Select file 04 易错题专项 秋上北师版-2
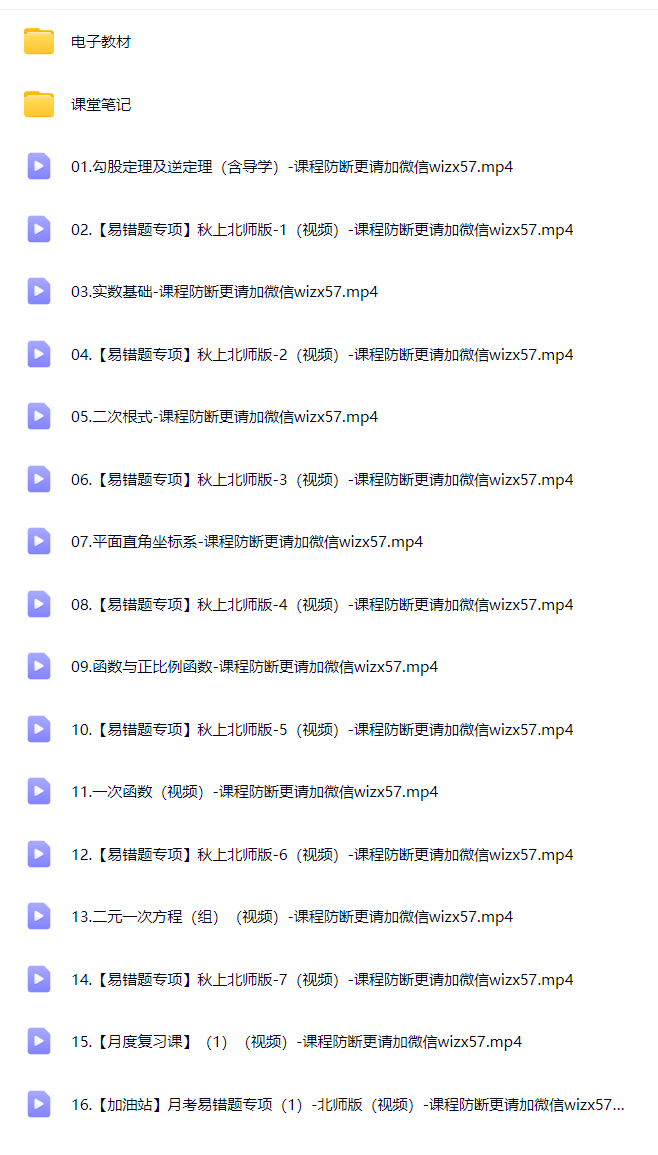Viewport: 658px width, 1155px height. click(322, 355)
